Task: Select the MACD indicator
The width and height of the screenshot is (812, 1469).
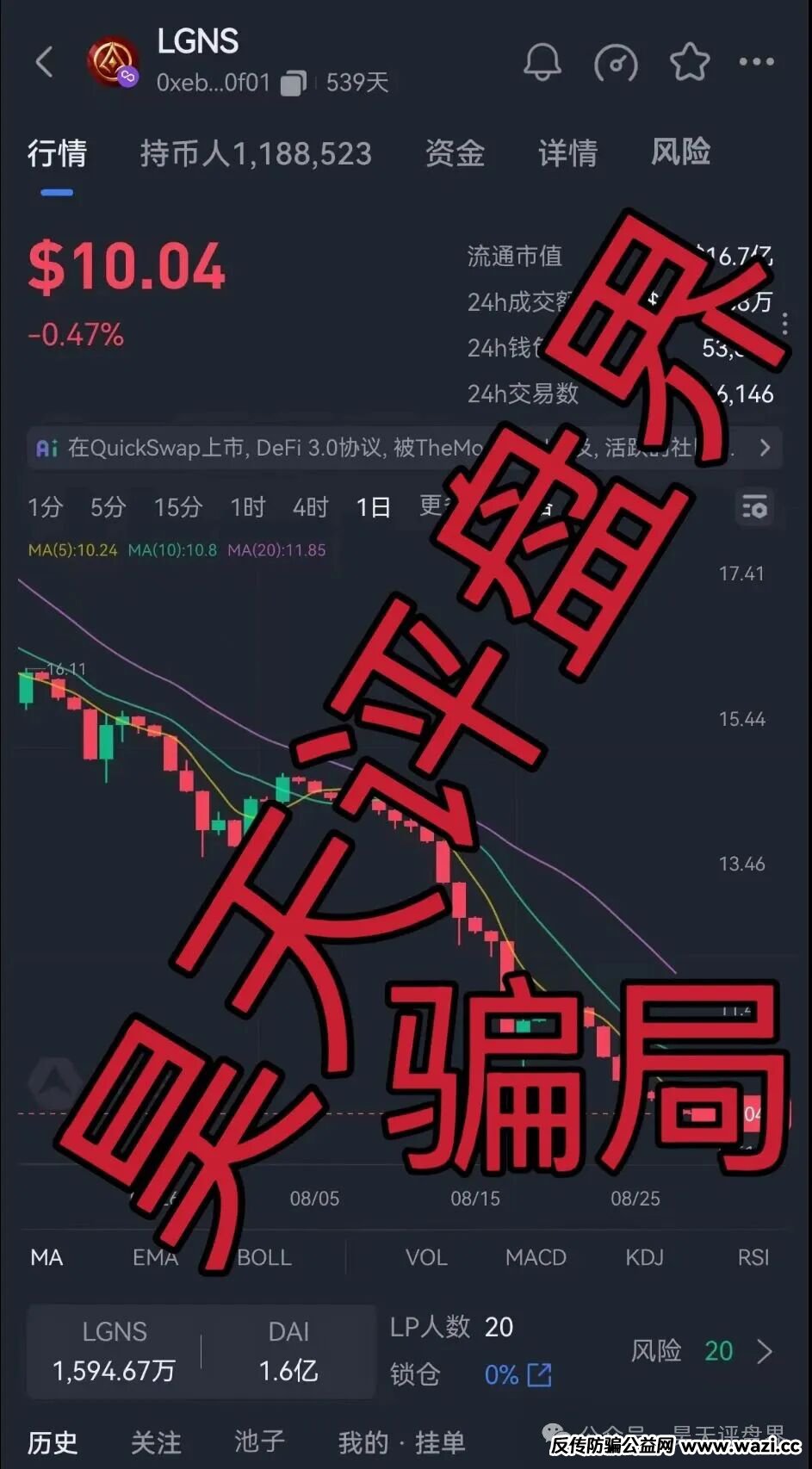Action: pos(536,1257)
